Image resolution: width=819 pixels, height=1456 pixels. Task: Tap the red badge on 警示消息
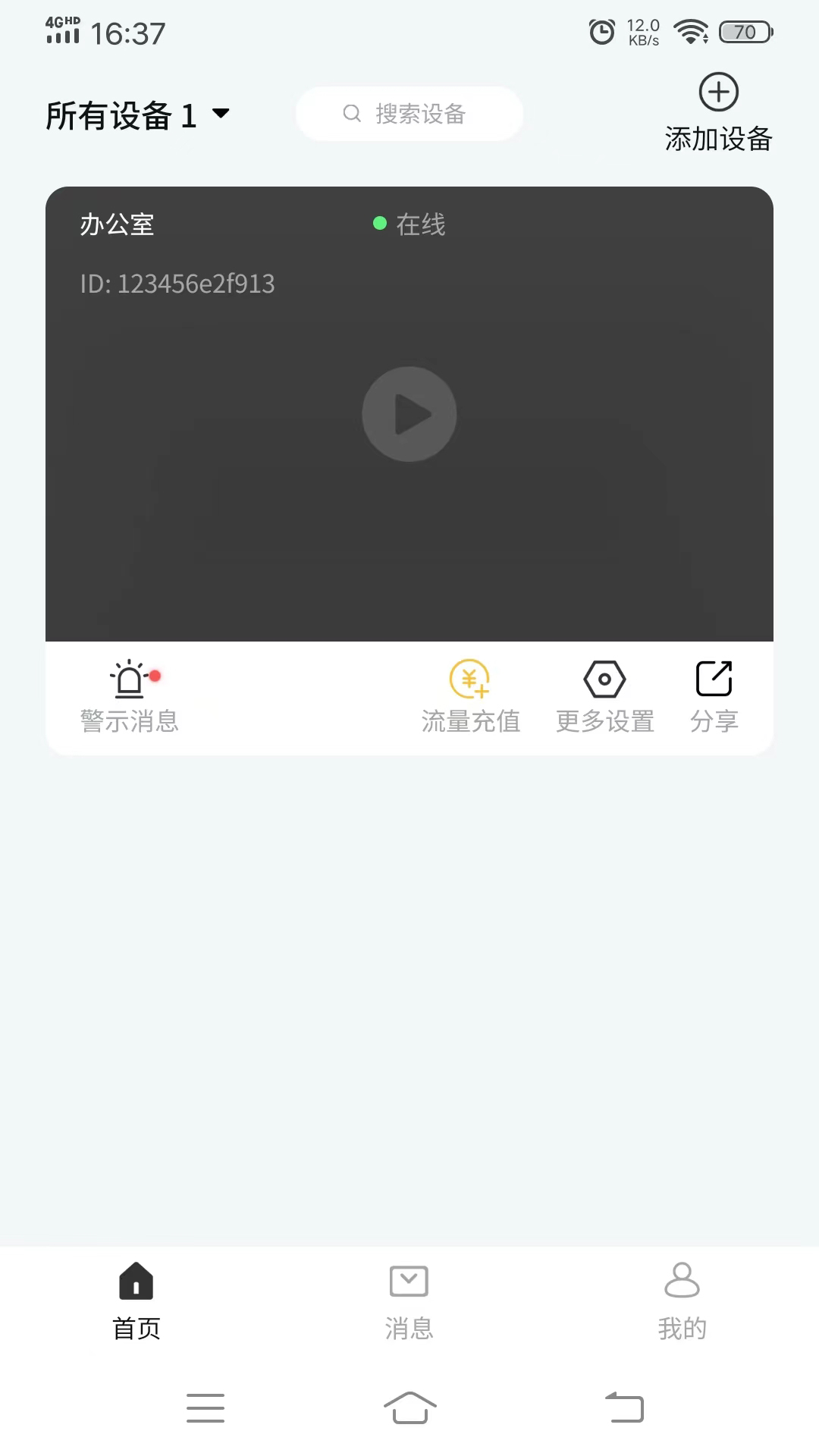(155, 674)
